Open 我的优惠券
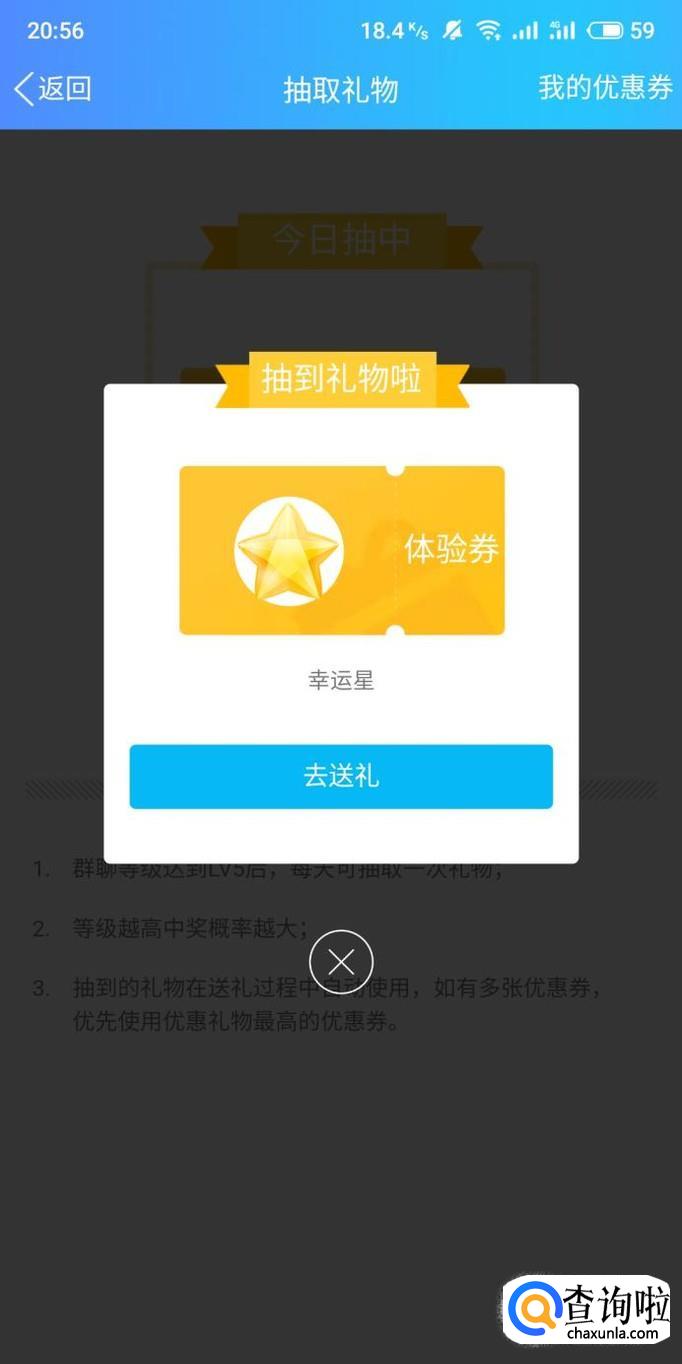 tap(605, 88)
